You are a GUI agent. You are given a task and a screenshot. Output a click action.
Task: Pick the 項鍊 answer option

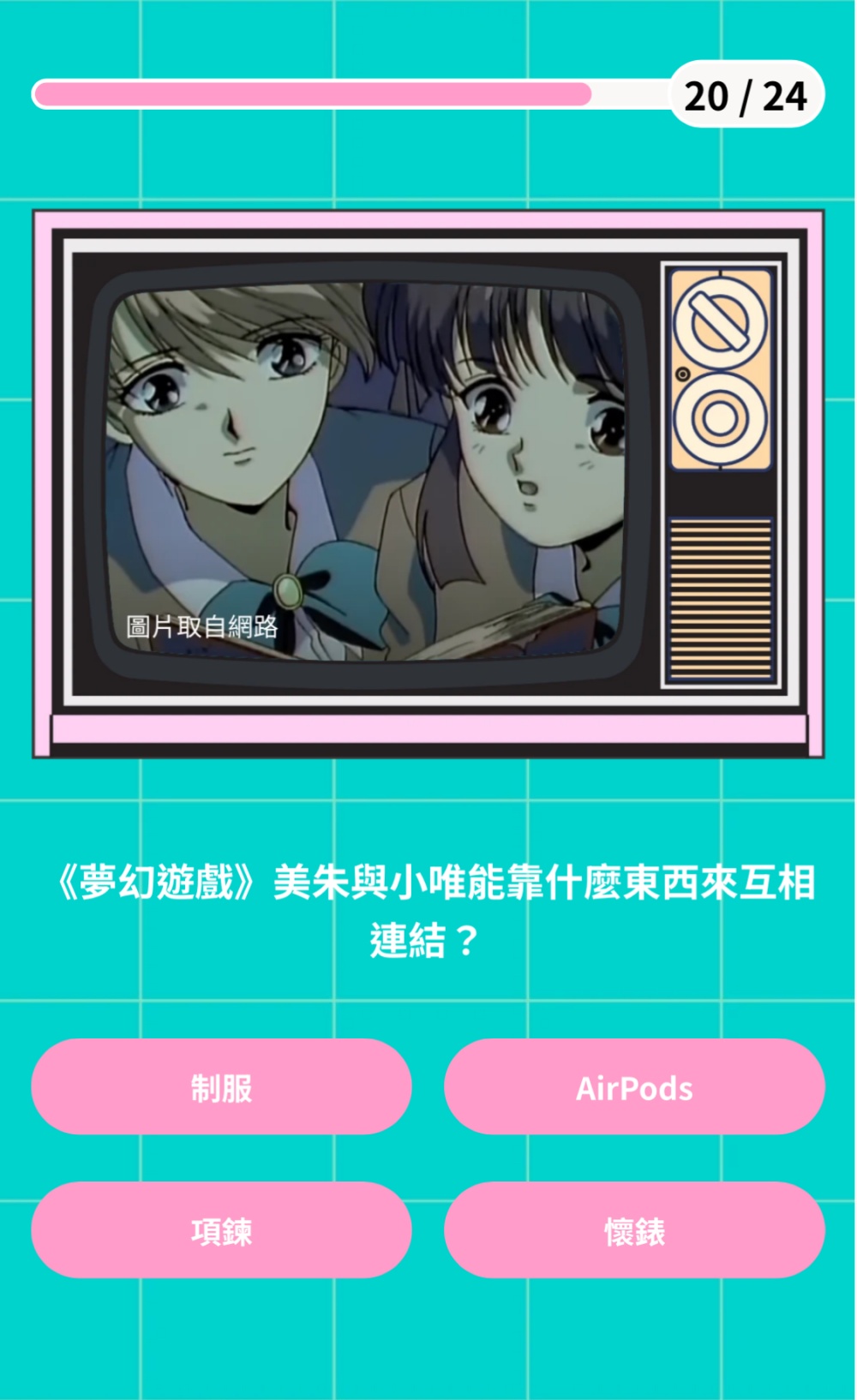[x=221, y=1230]
